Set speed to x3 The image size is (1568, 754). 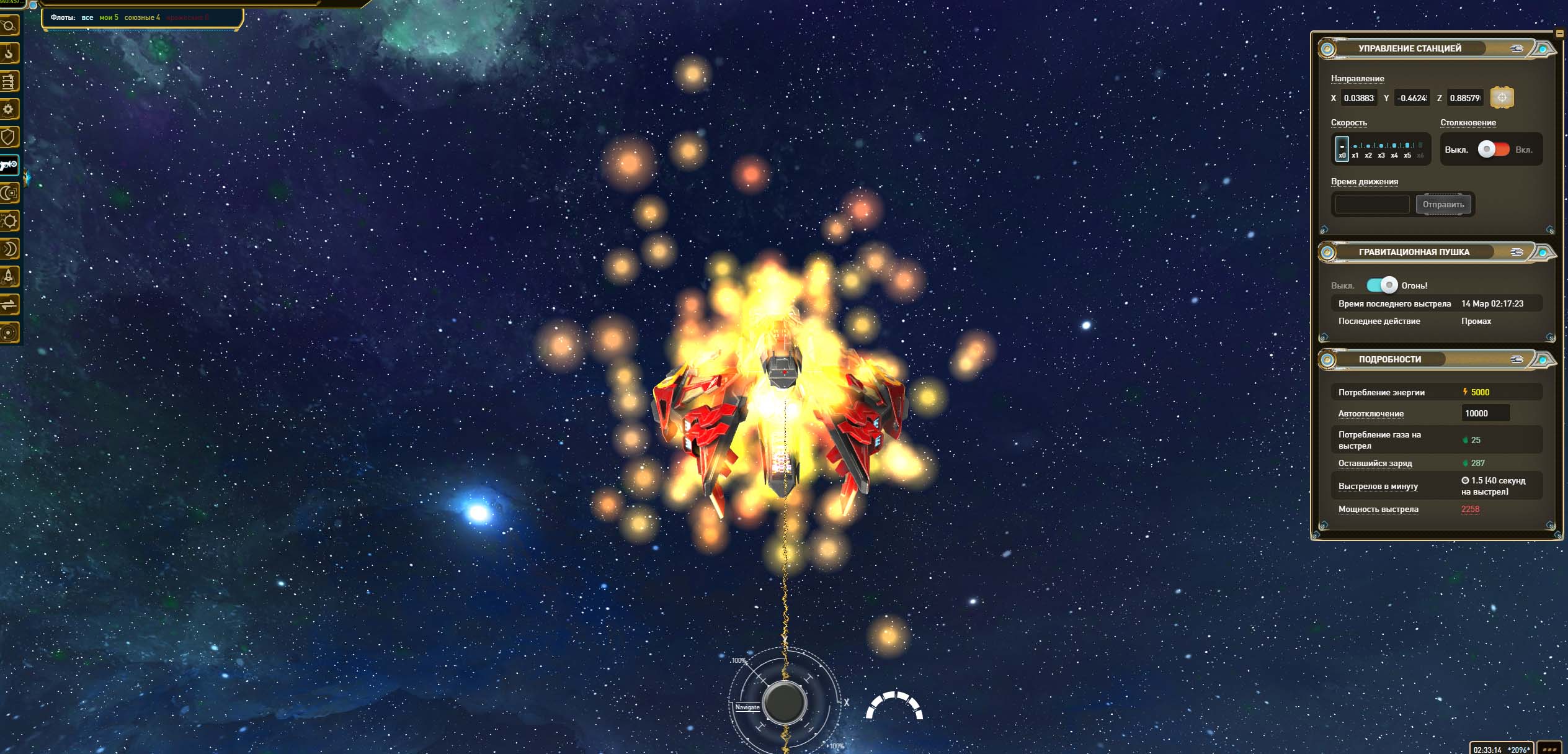1381,150
